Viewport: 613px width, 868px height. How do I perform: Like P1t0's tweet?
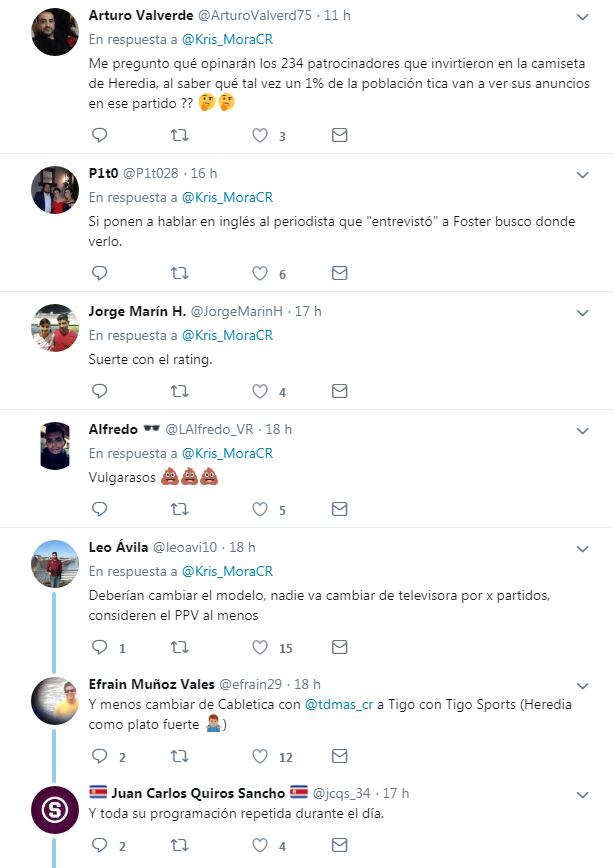[259, 273]
